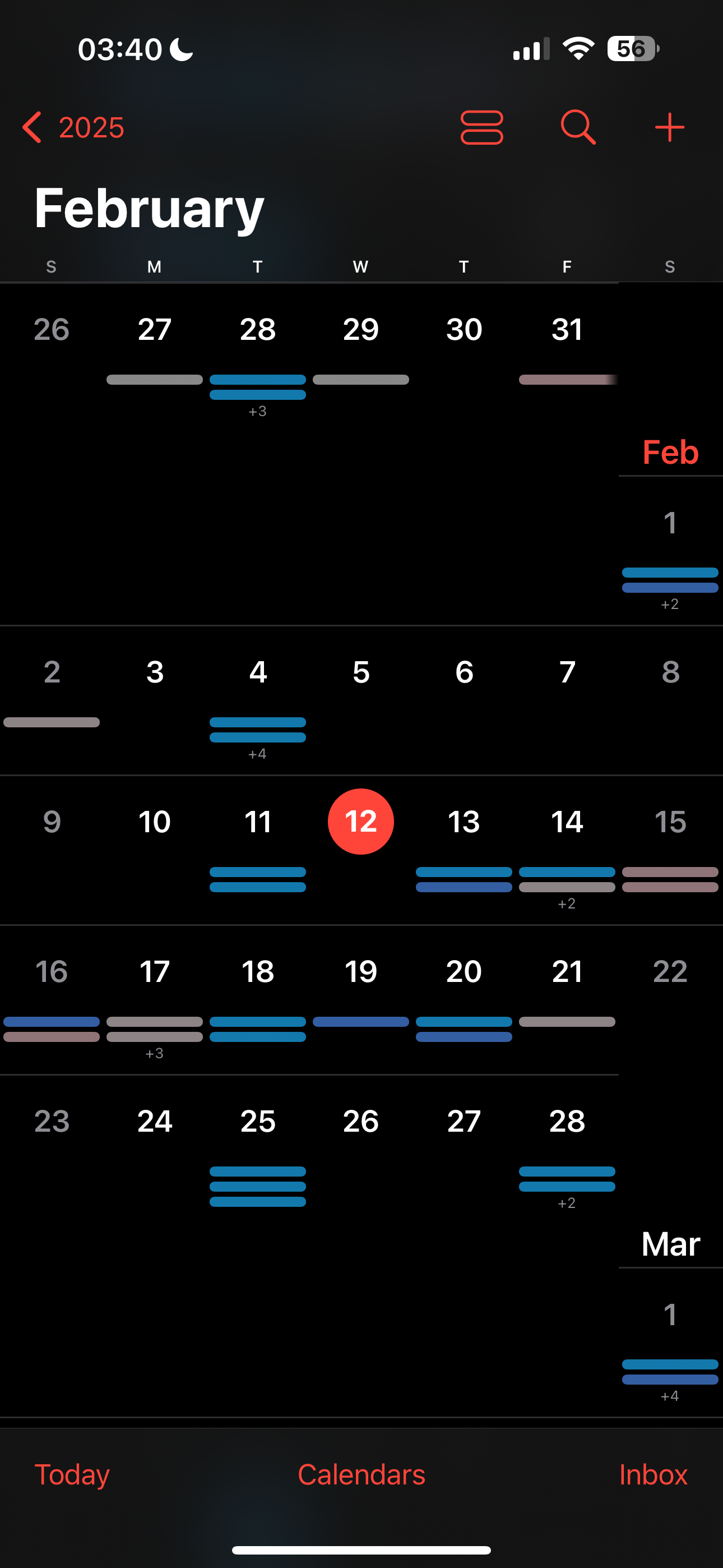Screen dimensions: 723x1568
Task: Tap the Today button
Action: 71,1474
